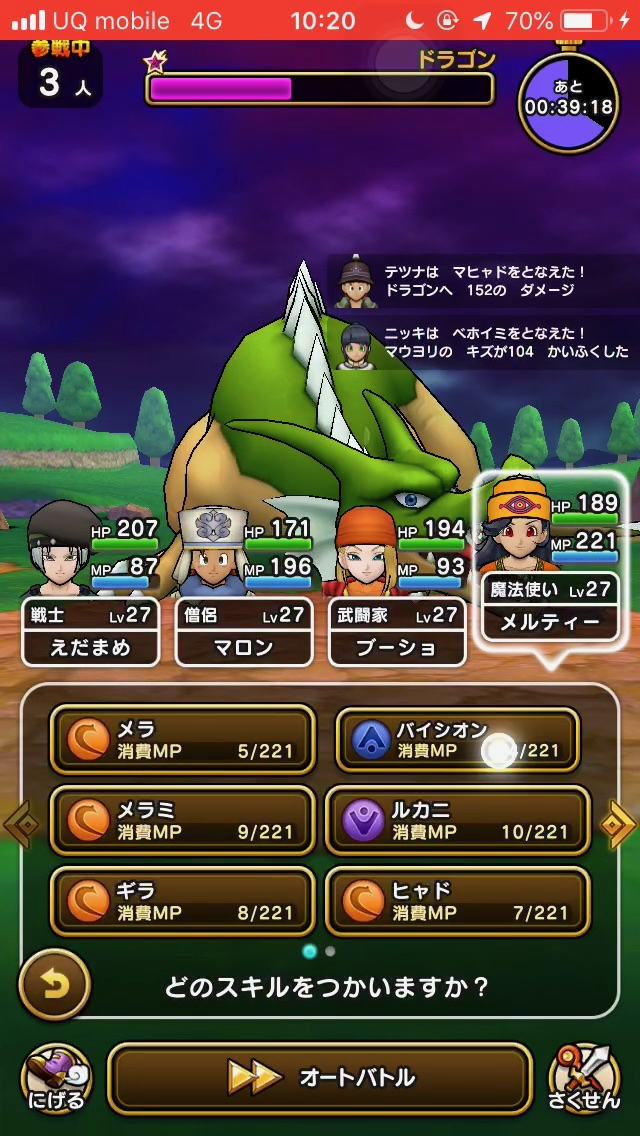
Task: Cast ルカニ on the enemy
Action: click(457, 820)
